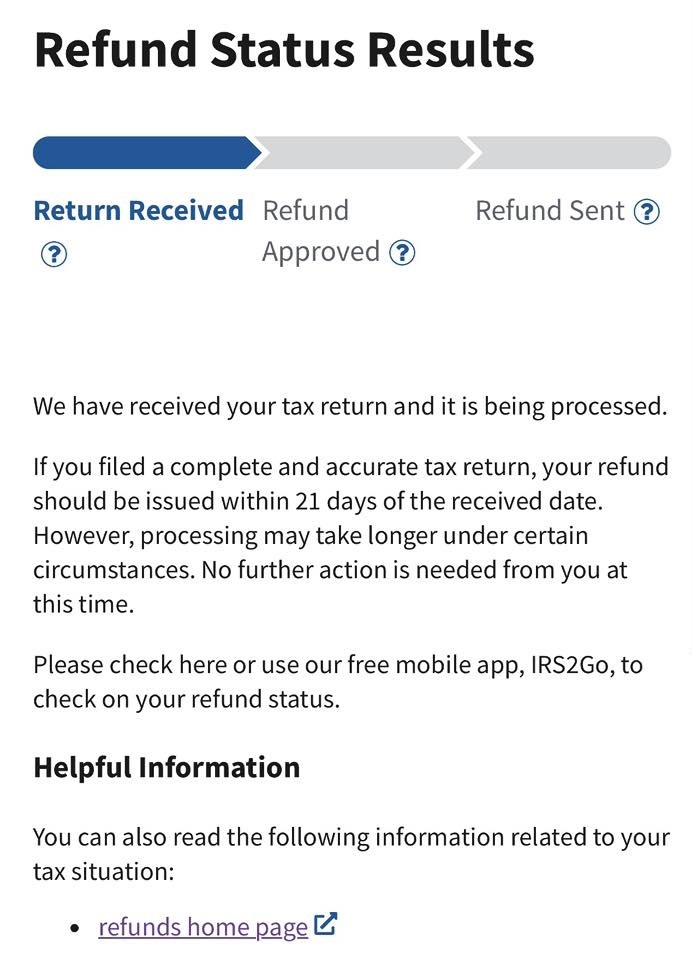Image resolution: width=693 pixels, height=960 pixels.
Task: Show help for Refund Sent
Action: tap(648, 212)
